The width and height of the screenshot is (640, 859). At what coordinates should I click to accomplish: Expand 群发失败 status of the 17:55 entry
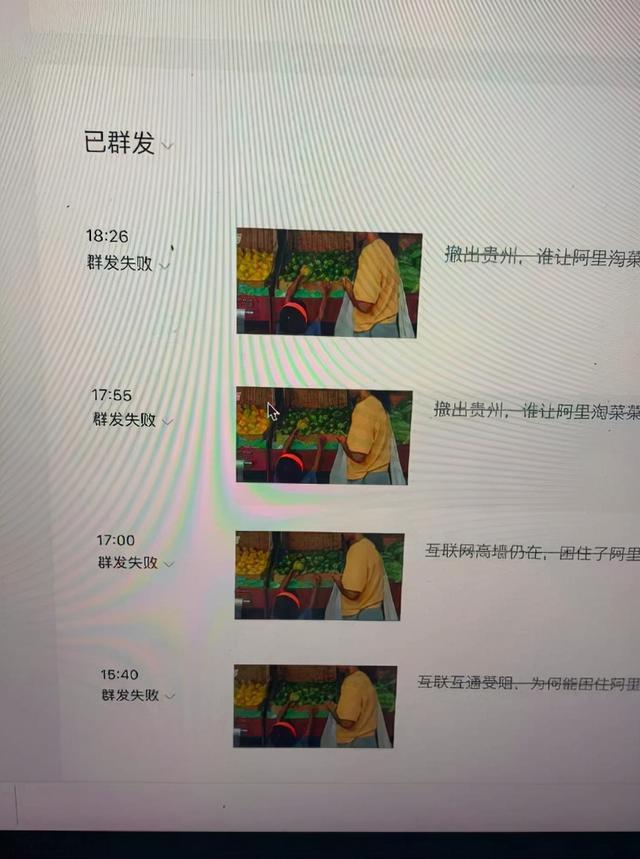click(x=167, y=422)
